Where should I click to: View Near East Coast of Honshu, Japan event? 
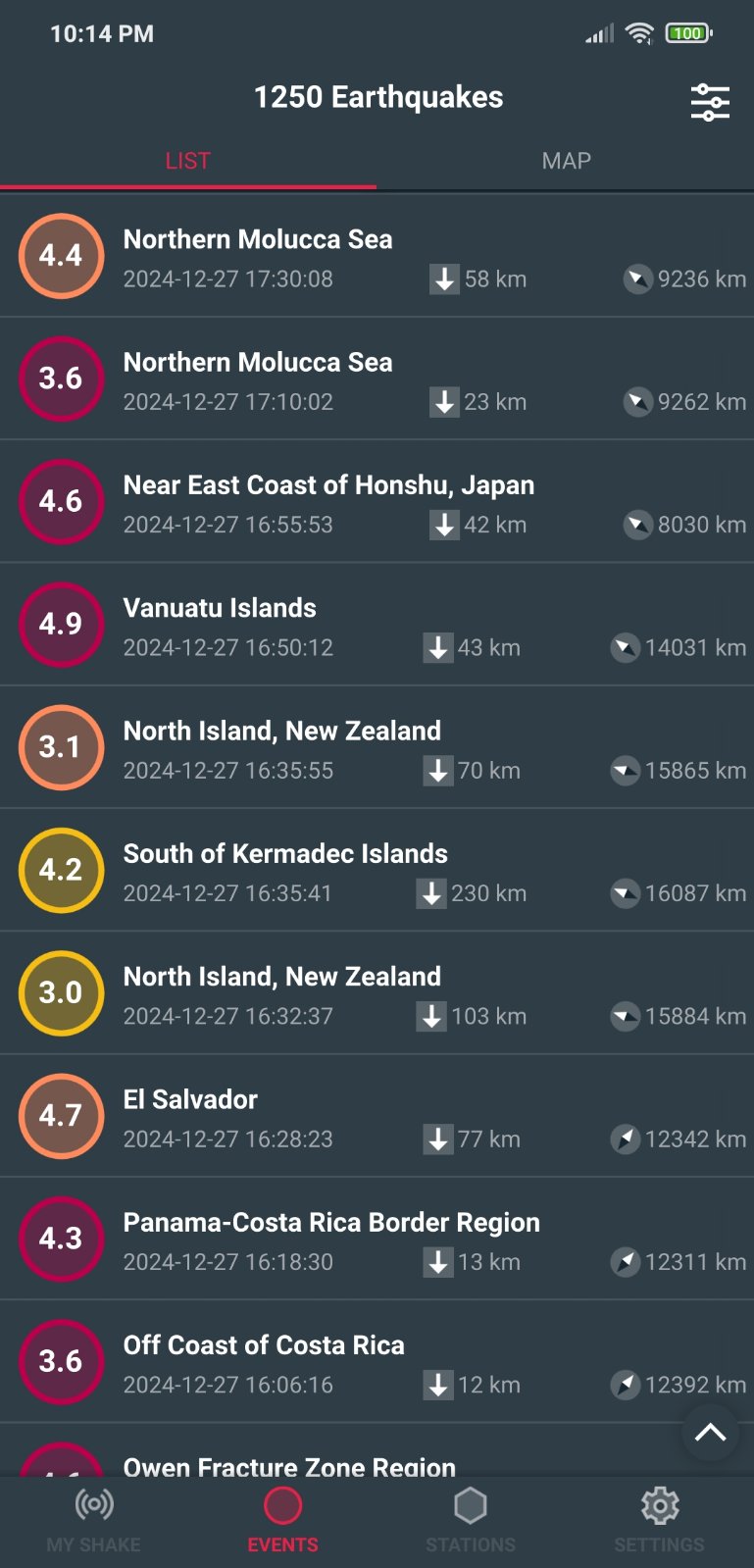click(x=377, y=501)
